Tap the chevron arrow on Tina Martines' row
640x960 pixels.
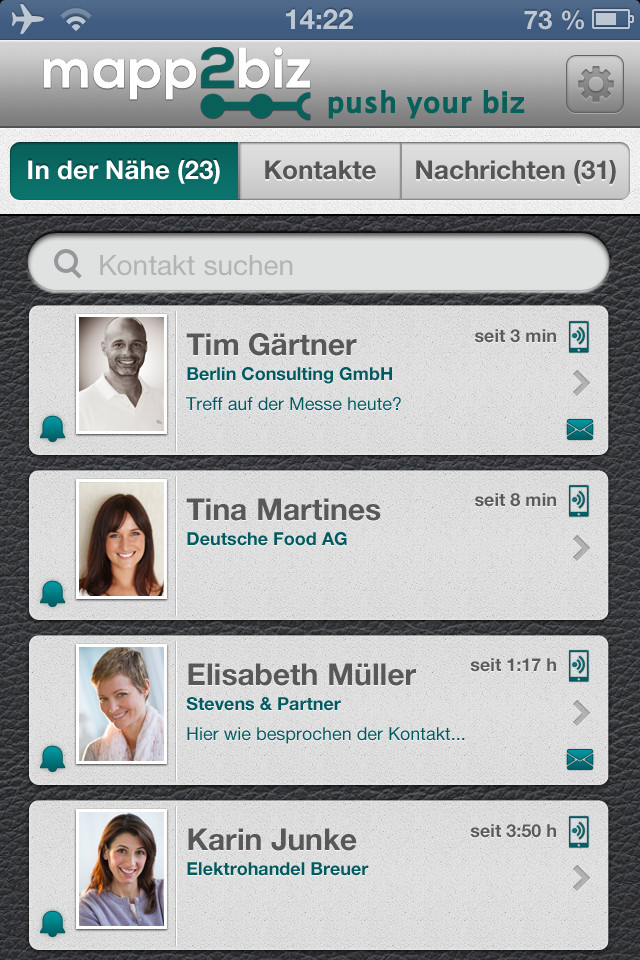[x=581, y=548]
